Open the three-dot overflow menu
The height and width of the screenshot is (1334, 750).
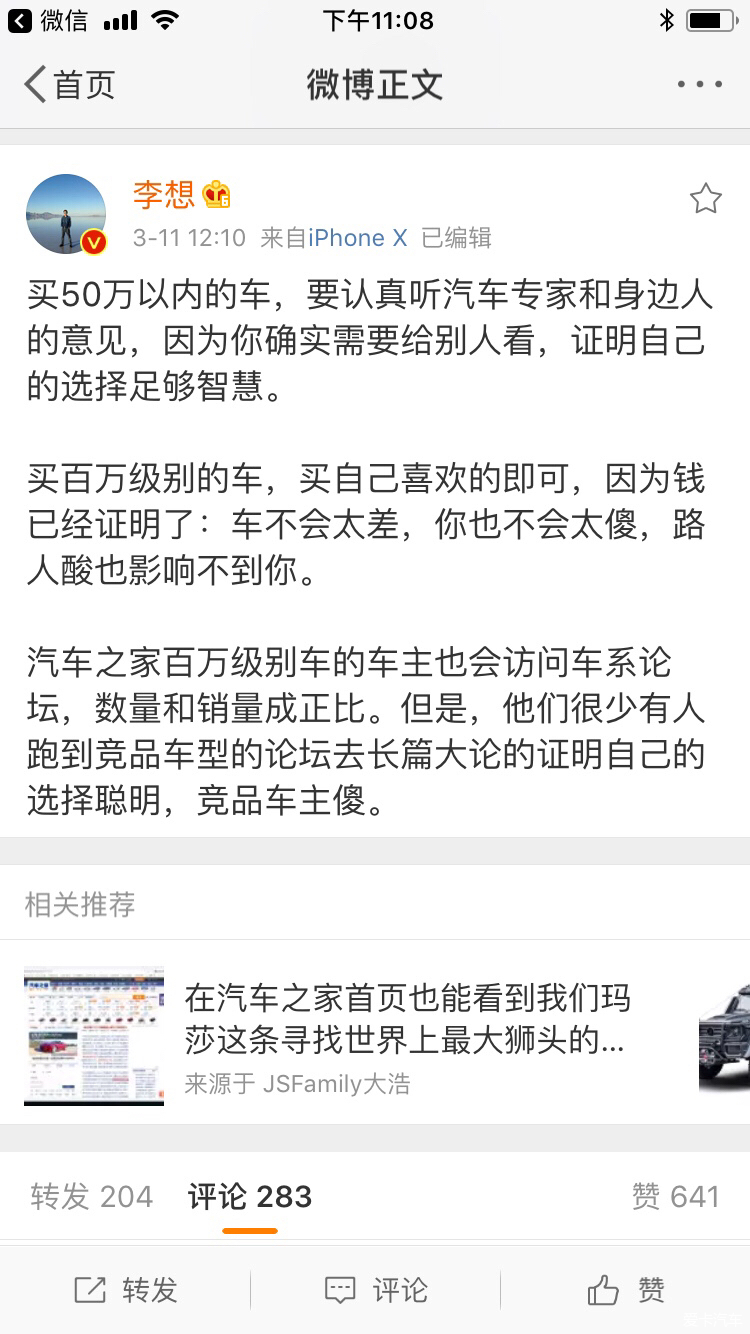point(699,85)
